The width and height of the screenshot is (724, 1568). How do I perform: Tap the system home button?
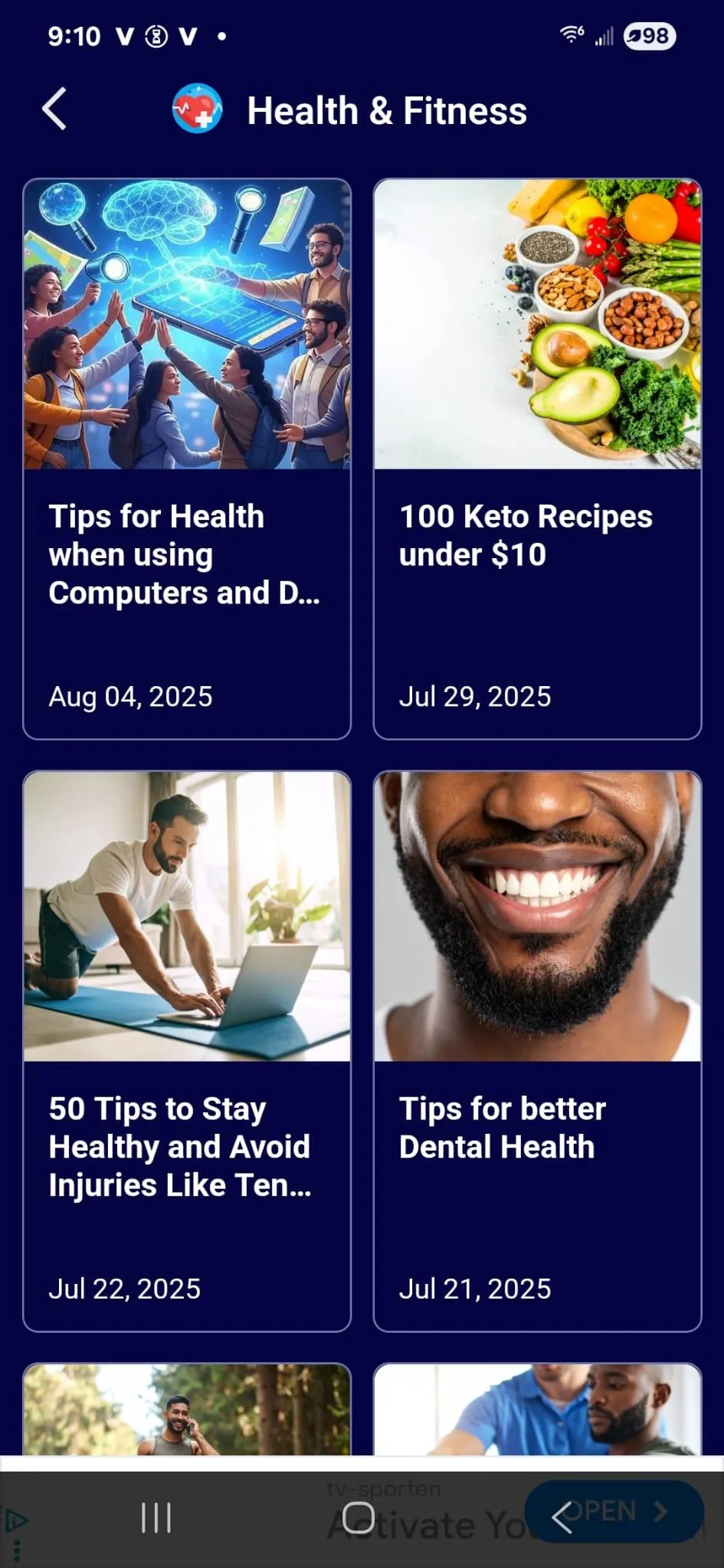click(359, 1517)
